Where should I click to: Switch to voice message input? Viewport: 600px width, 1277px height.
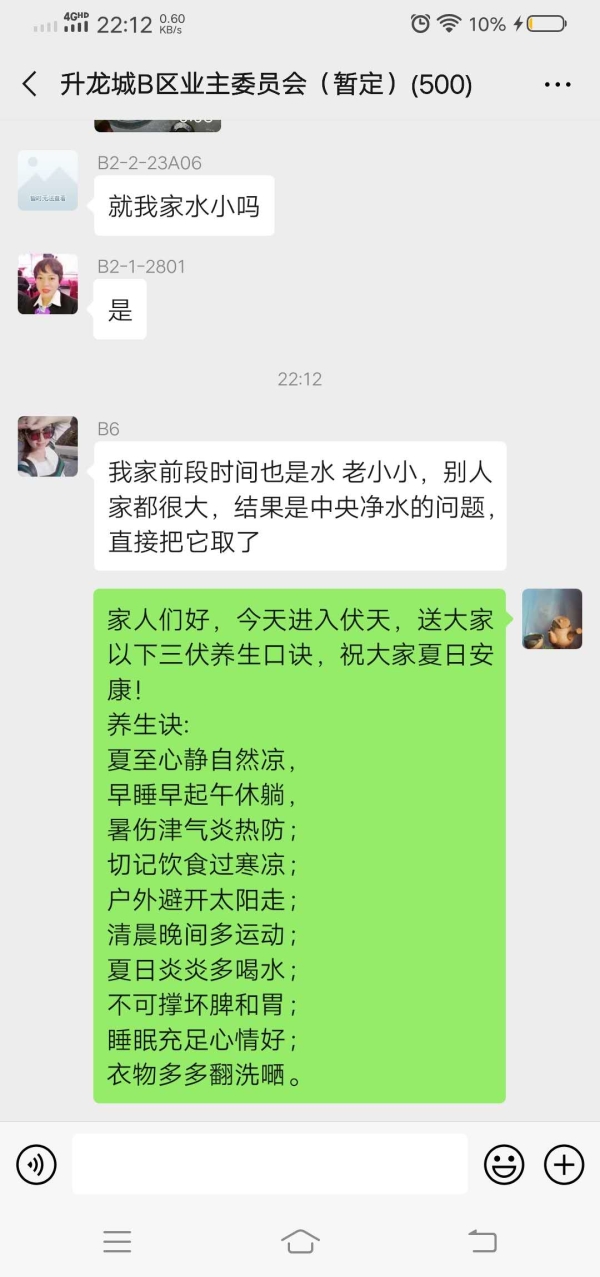coord(37,1164)
